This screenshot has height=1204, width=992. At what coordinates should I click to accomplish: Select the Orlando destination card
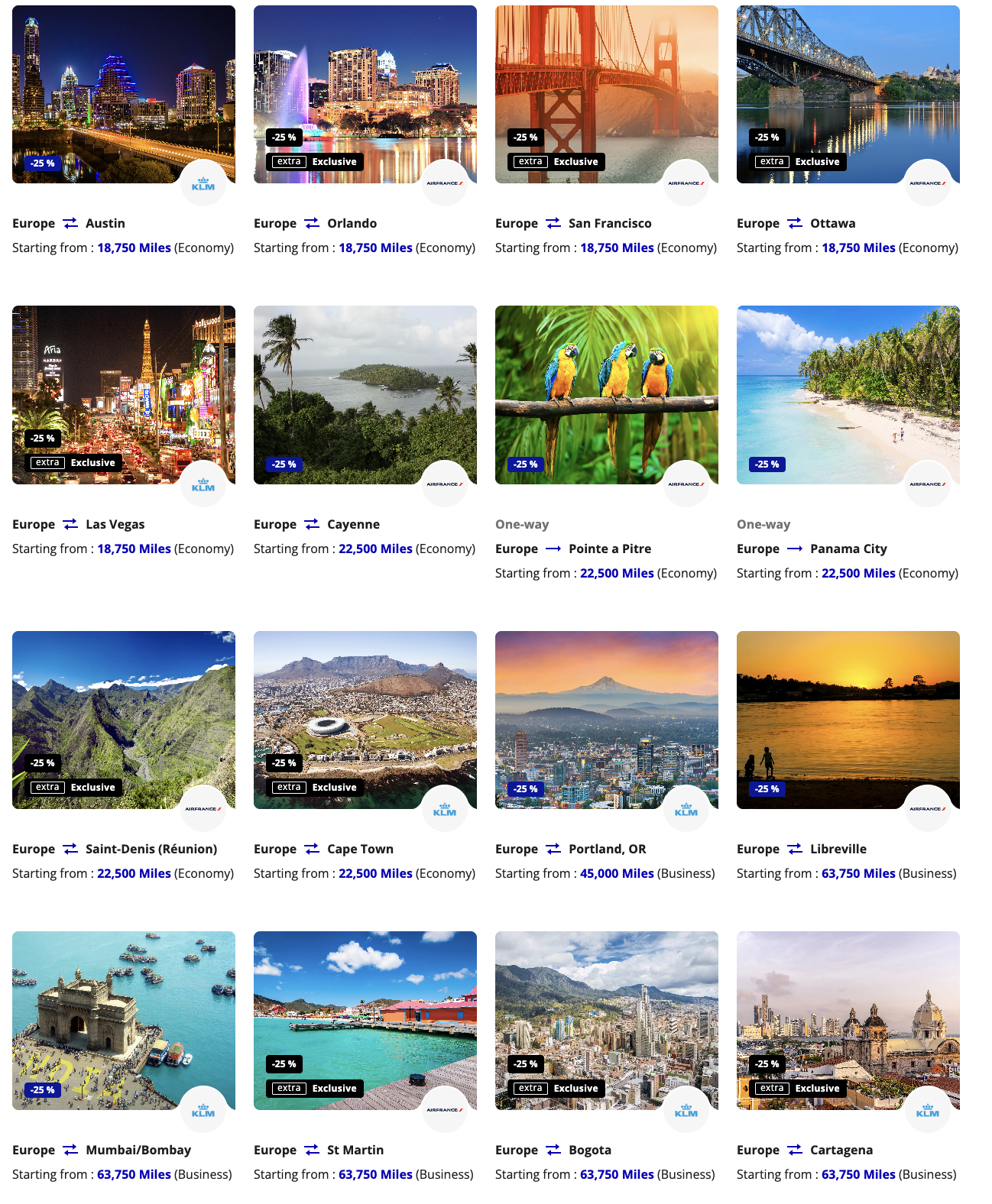pos(365,95)
